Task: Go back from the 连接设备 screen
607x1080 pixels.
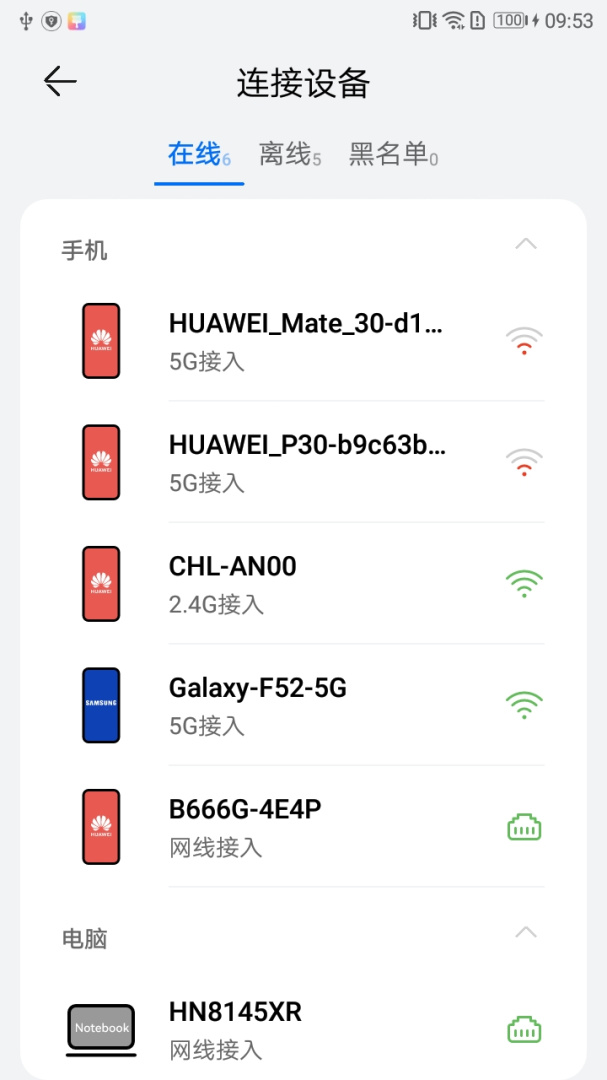Action: click(x=60, y=82)
